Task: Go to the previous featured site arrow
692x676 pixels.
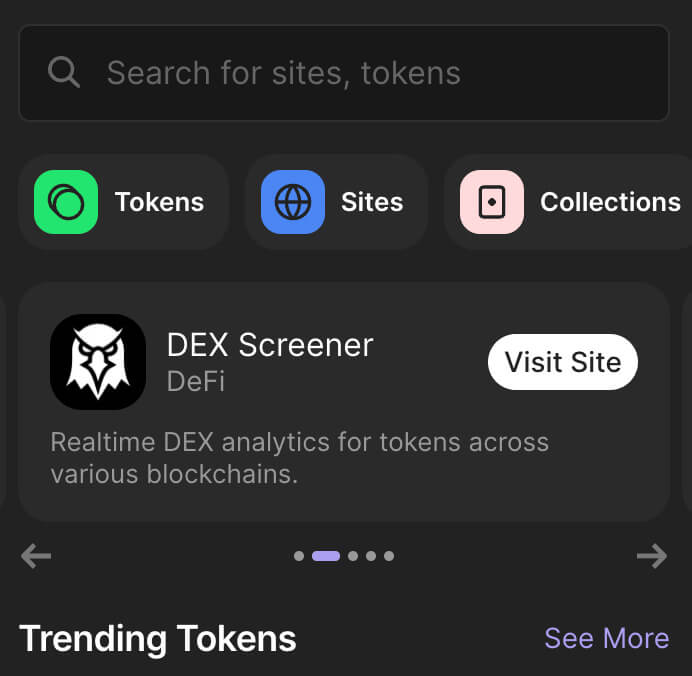Action: tap(36, 556)
